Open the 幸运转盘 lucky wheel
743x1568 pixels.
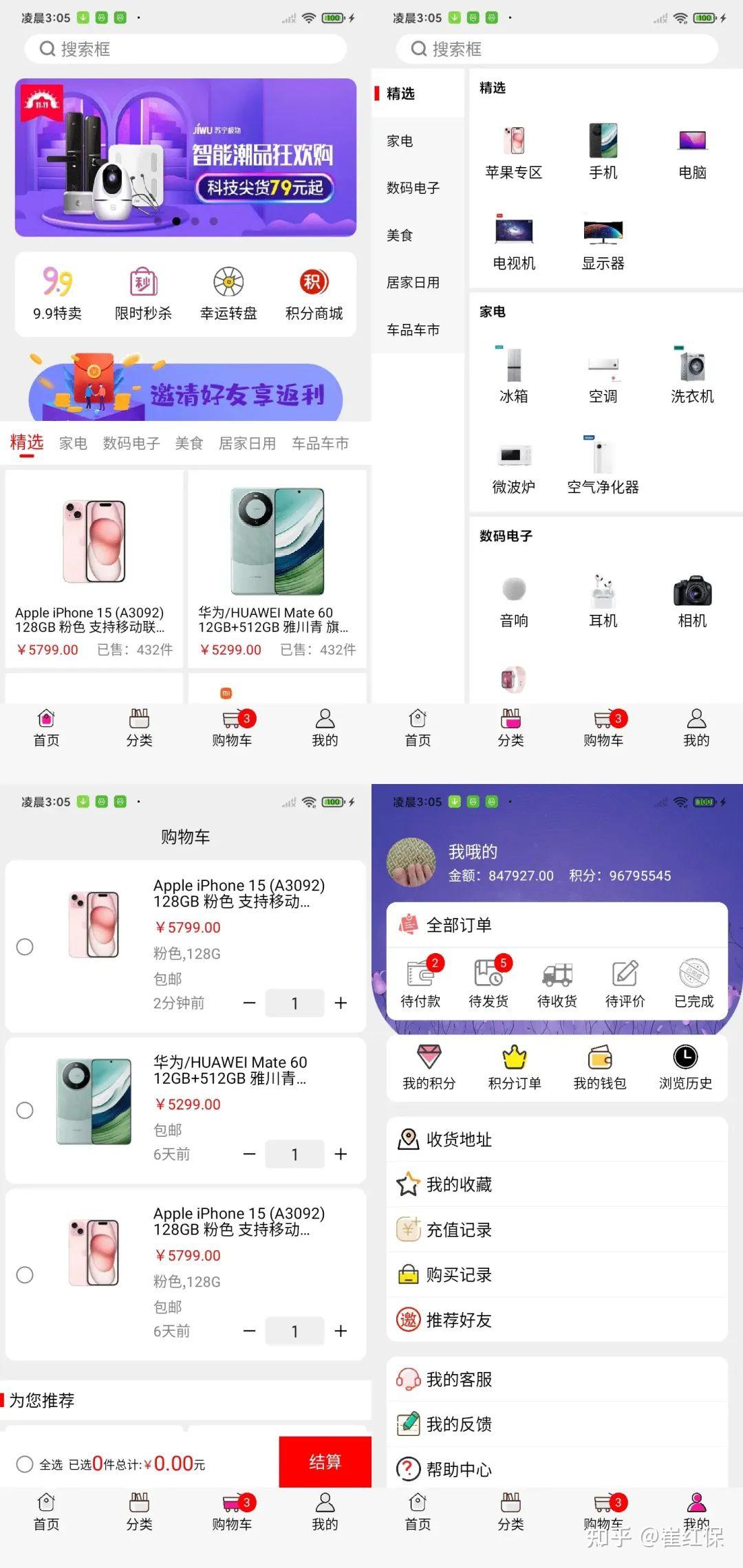228,292
